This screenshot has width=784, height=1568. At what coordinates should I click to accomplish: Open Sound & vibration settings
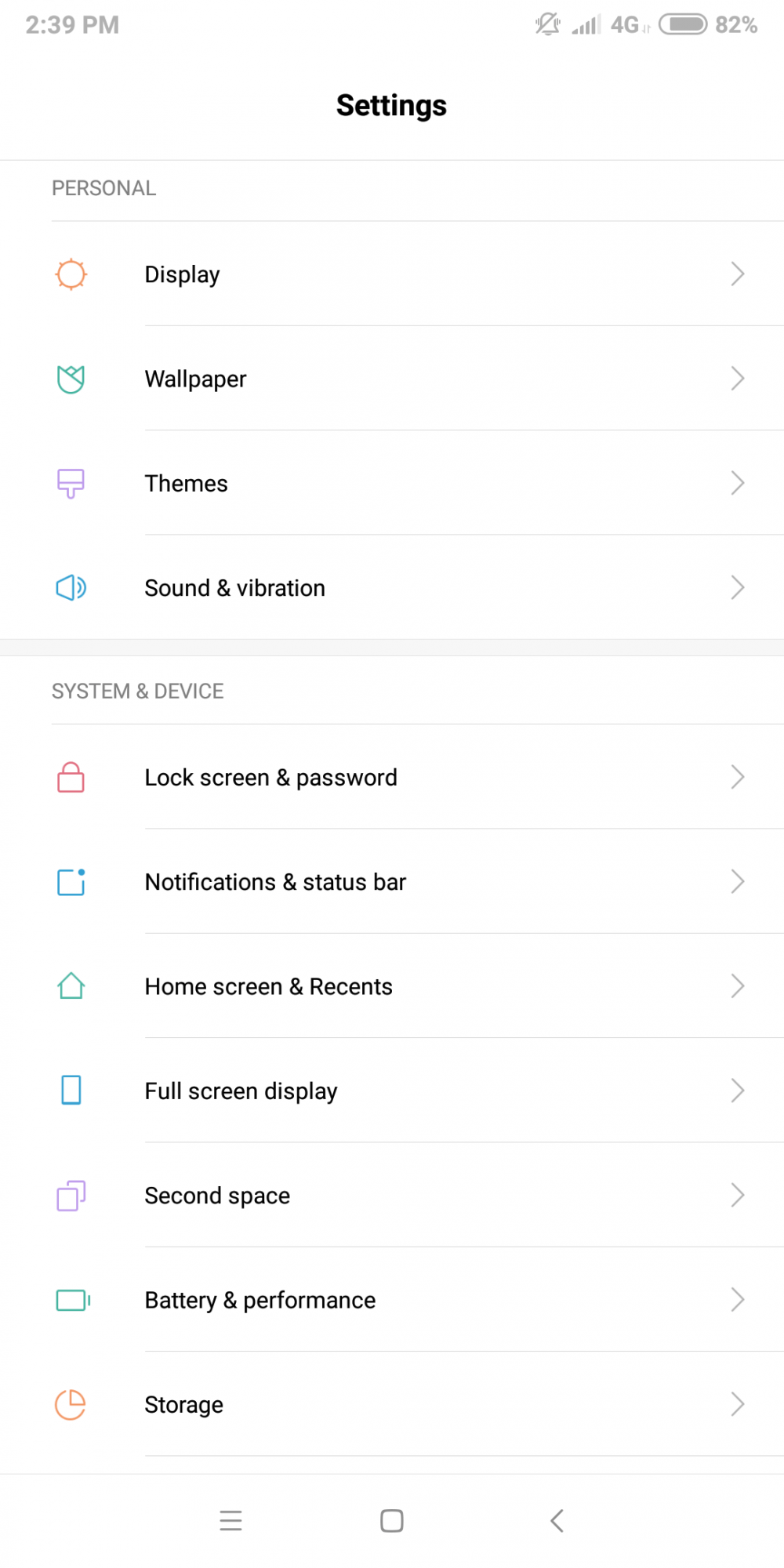(392, 587)
